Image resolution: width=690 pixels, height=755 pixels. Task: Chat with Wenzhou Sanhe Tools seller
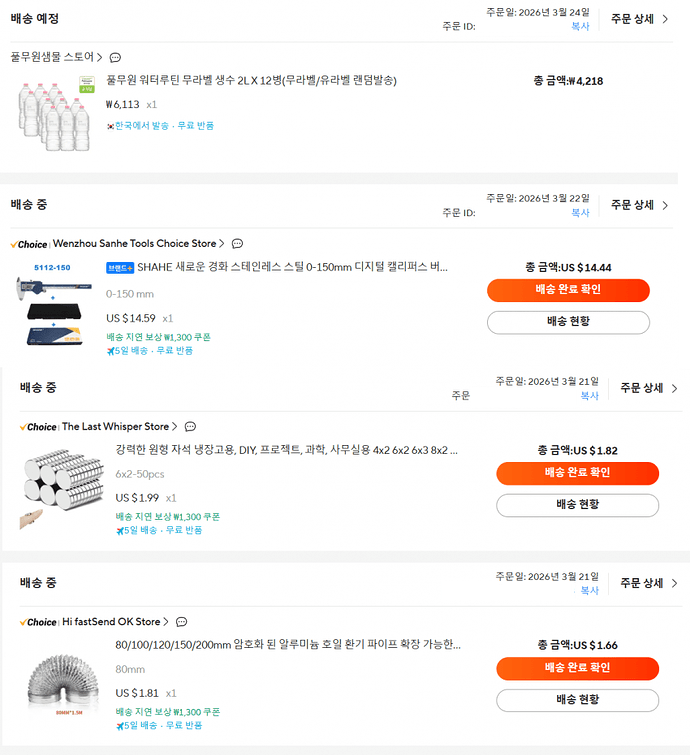click(x=237, y=244)
